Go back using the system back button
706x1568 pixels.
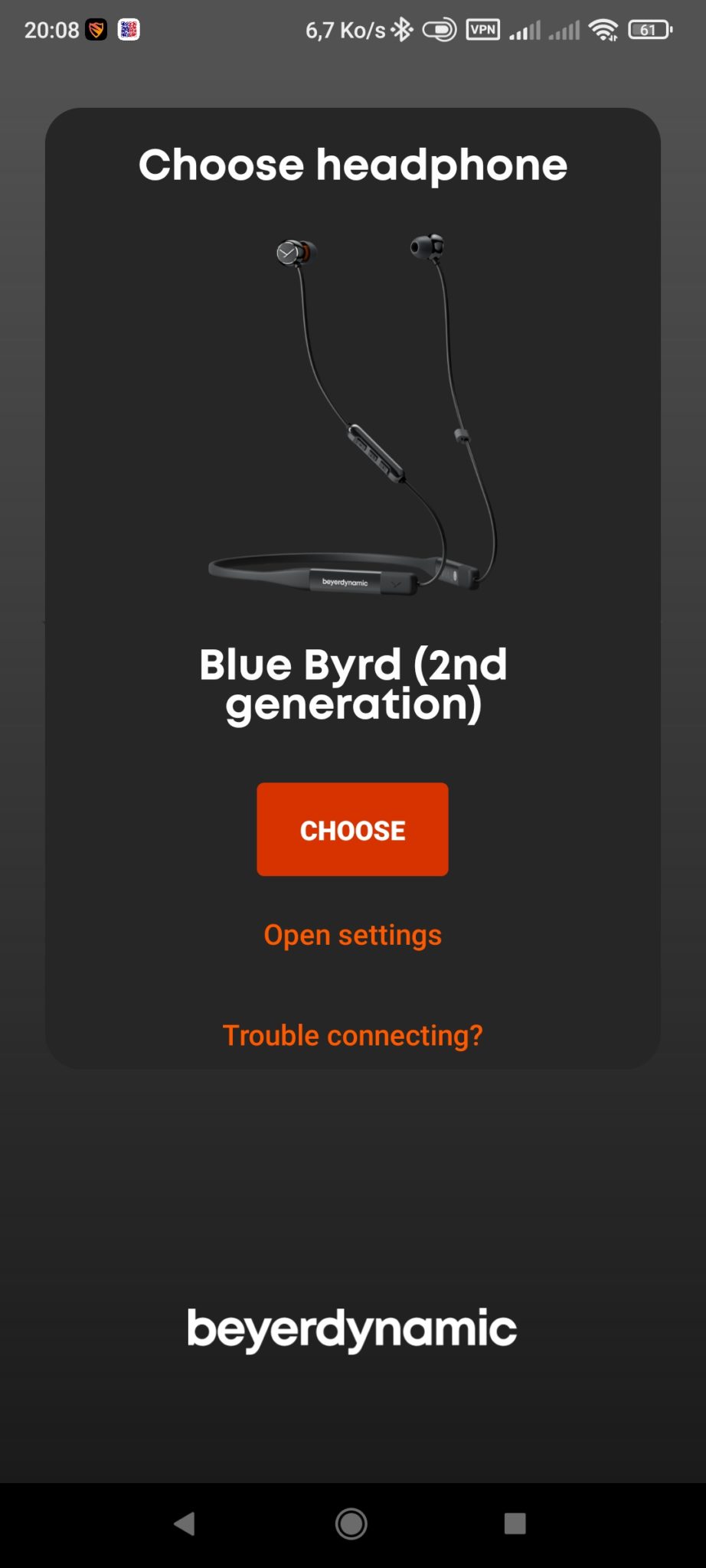pos(185,1524)
